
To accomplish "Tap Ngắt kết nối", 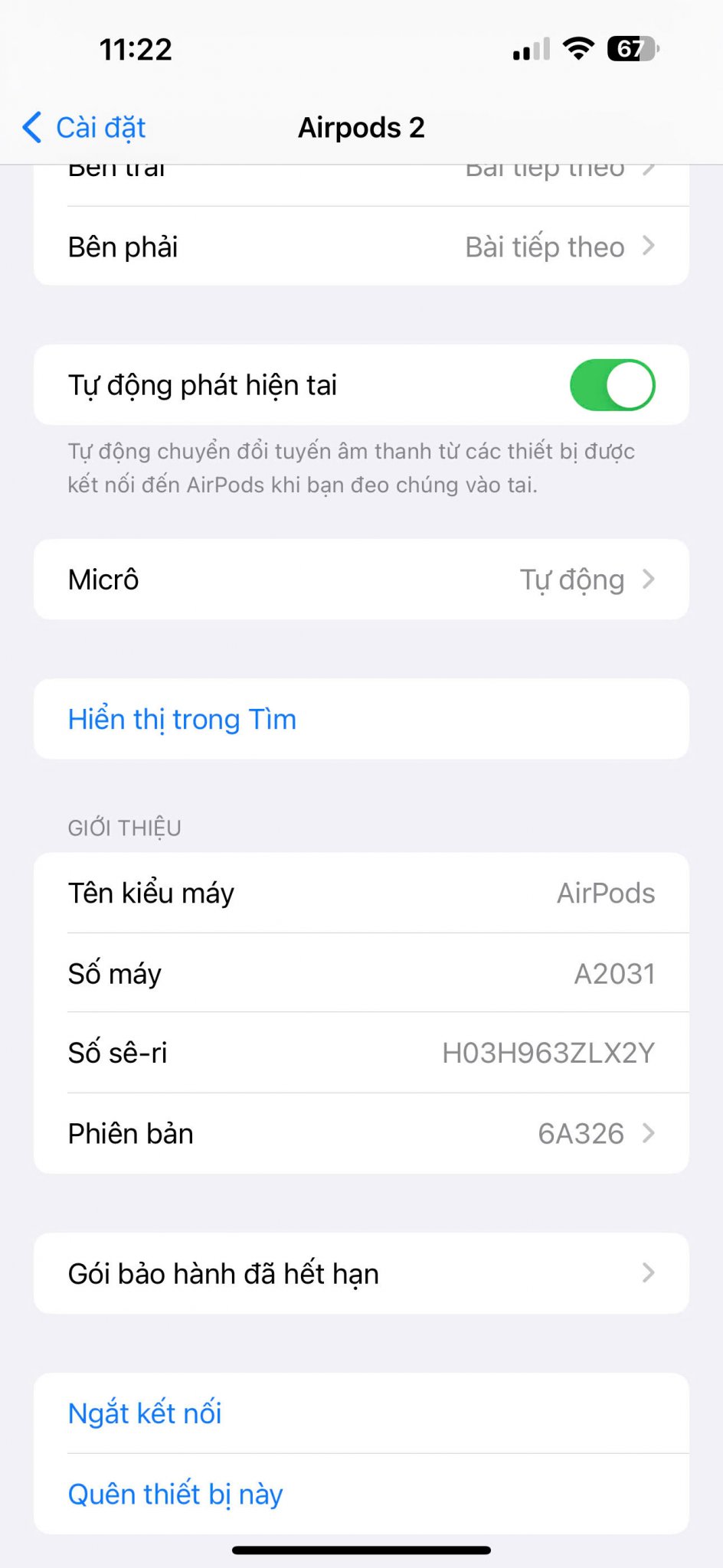I will [x=145, y=1413].
